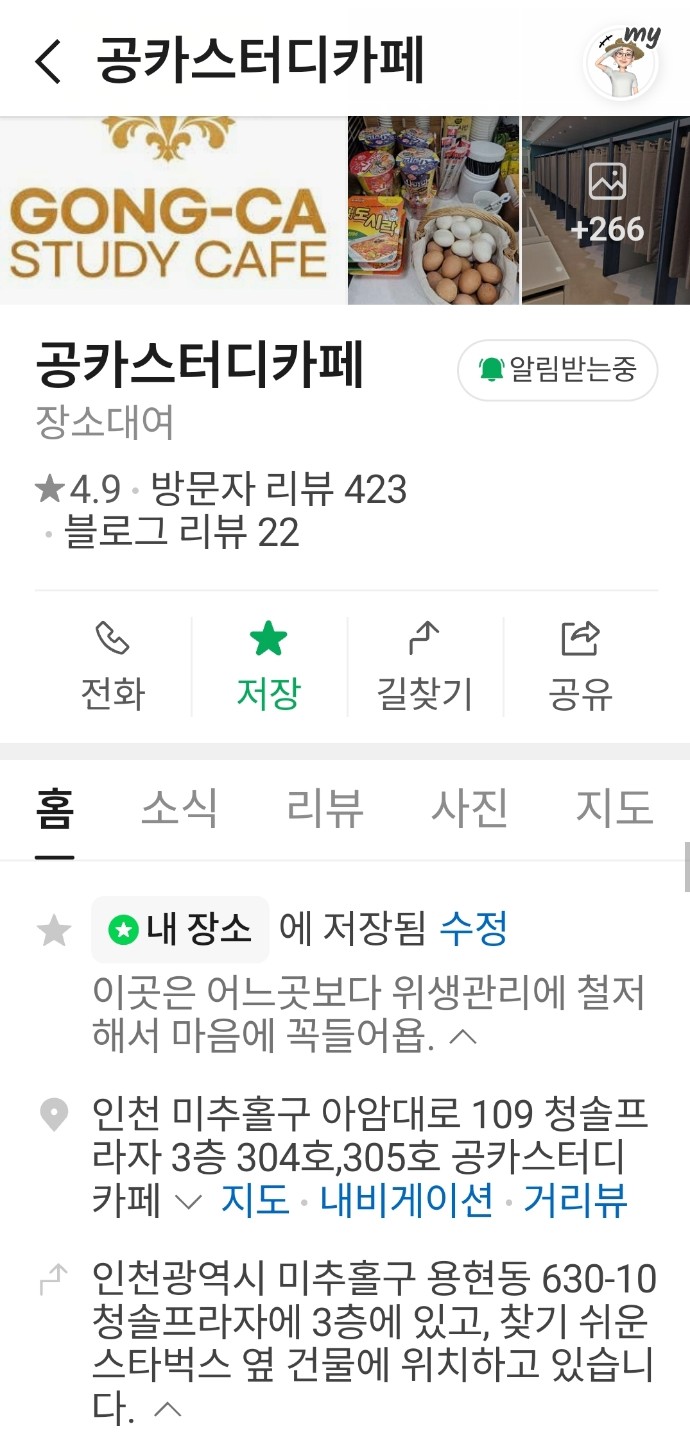Image resolution: width=690 pixels, height=1440 pixels.
Task: Open the 거리뷰 street view link
Action: [x=576, y=1200]
